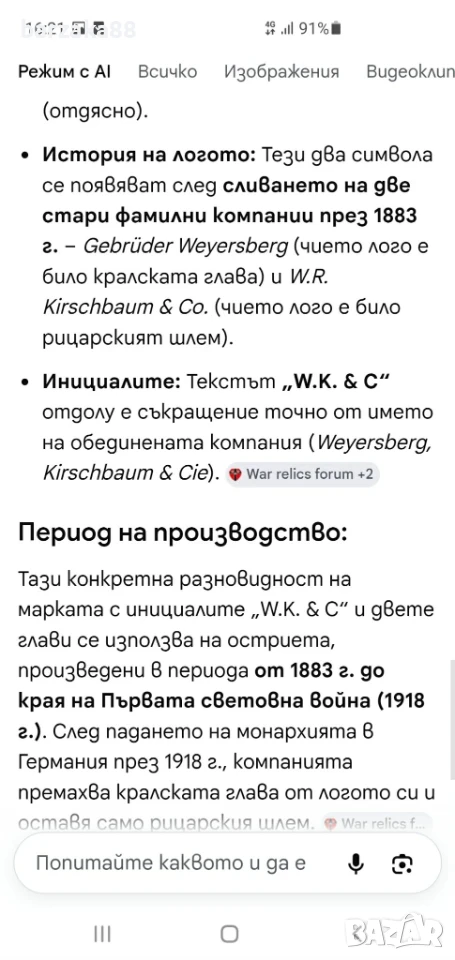The height and width of the screenshot is (960, 455).
Task: Go to home via the navigation bar
Action: [229, 934]
